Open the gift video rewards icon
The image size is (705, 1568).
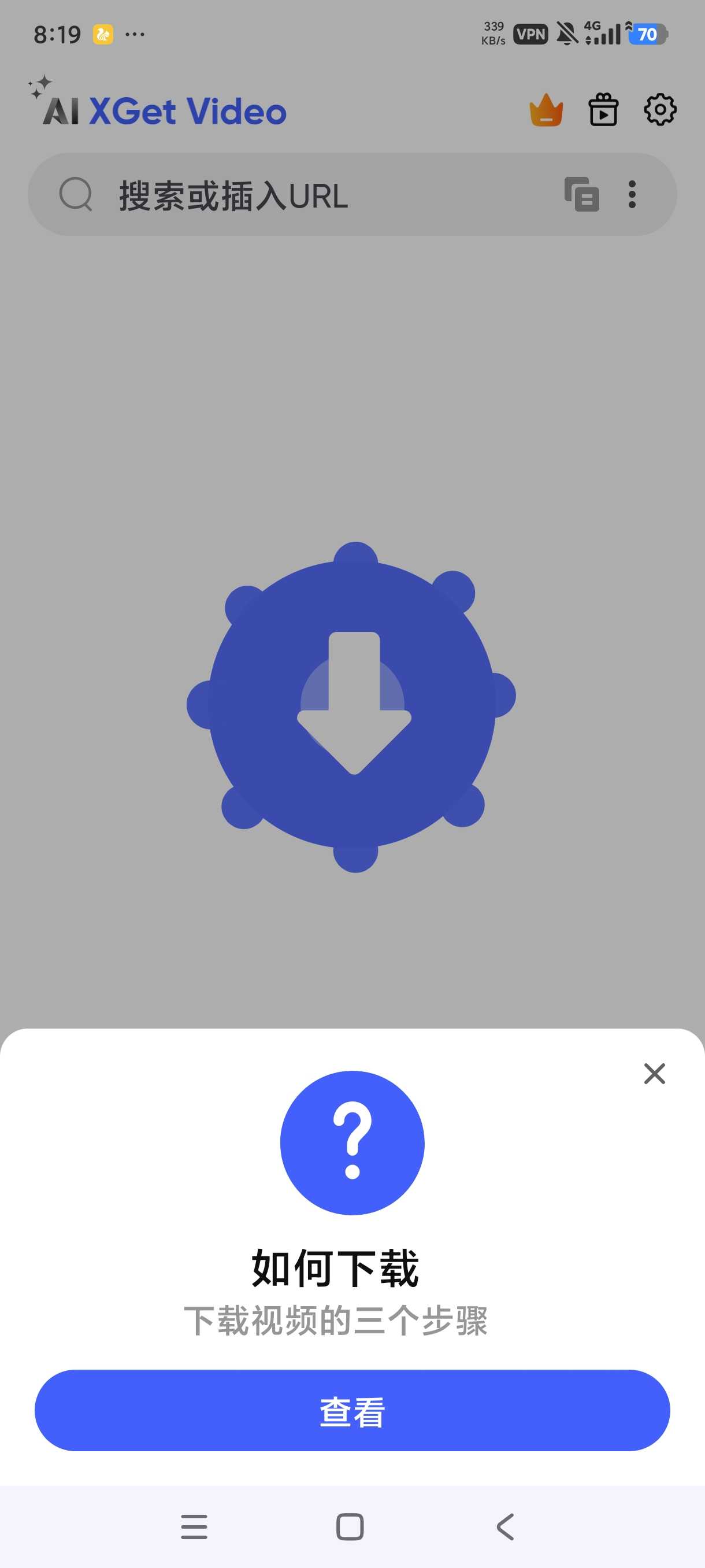(603, 110)
